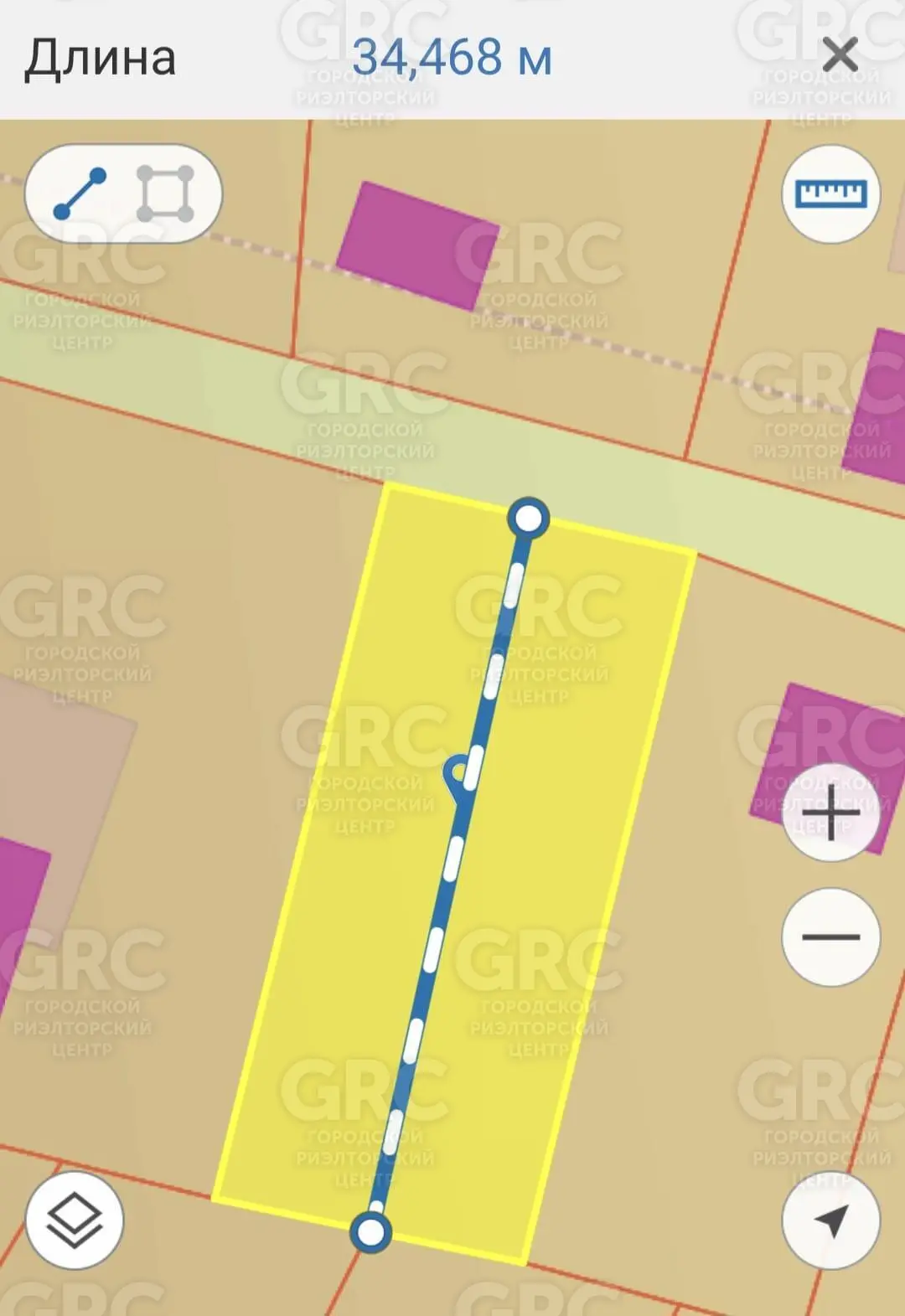
Task: Select the top endpoint of the measurement line
Action: point(528,519)
